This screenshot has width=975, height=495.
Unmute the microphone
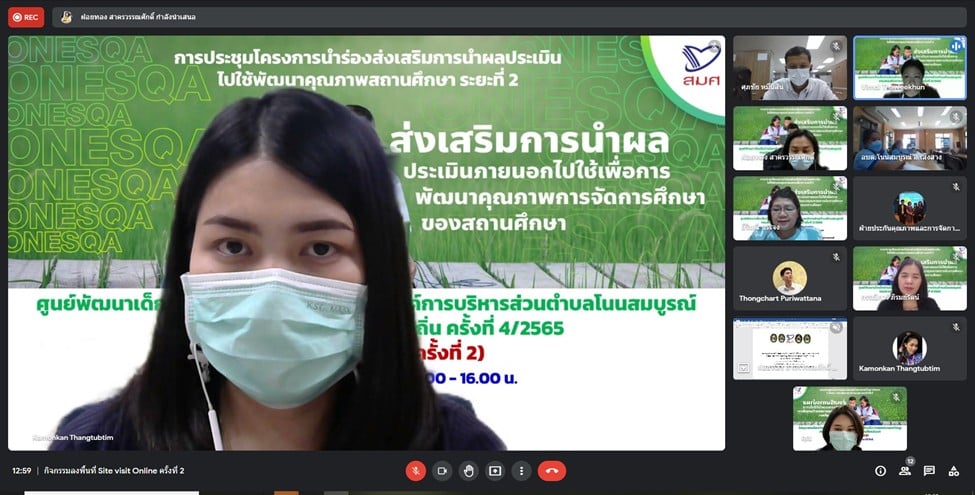[415, 470]
